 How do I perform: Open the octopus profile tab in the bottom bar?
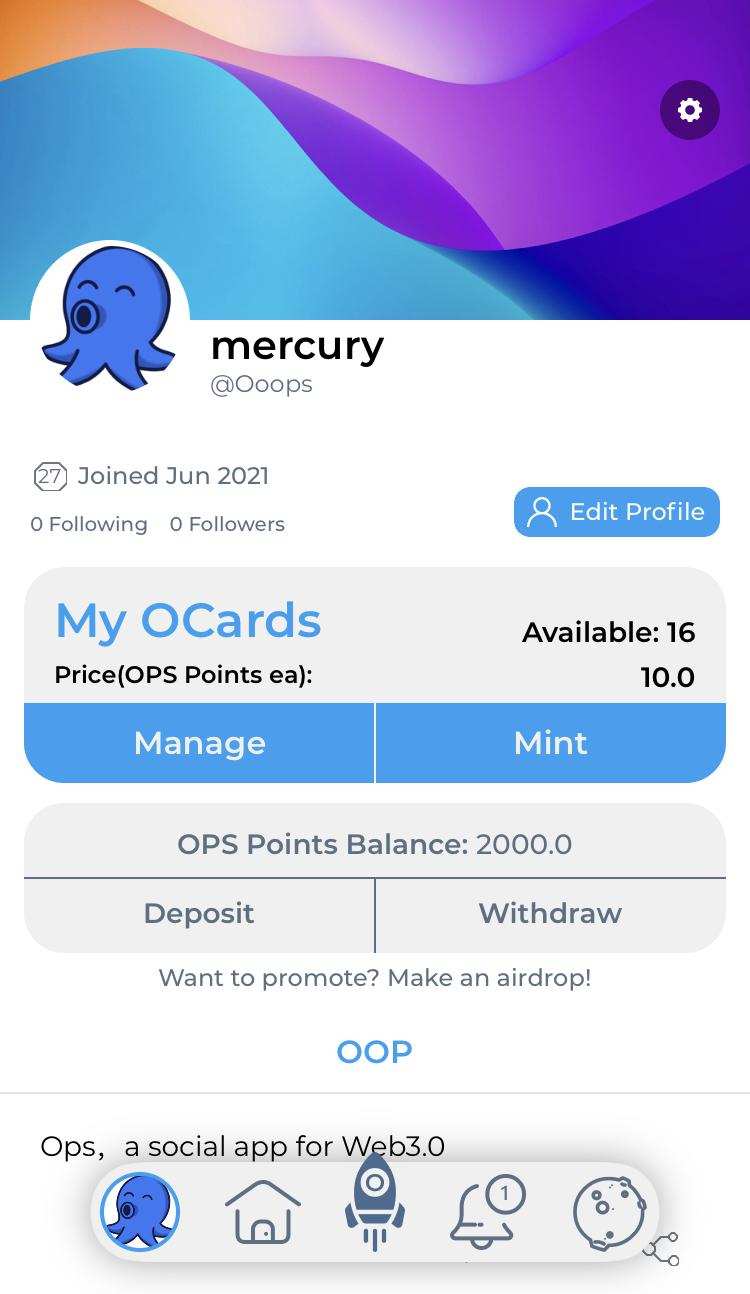[140, 1212]
